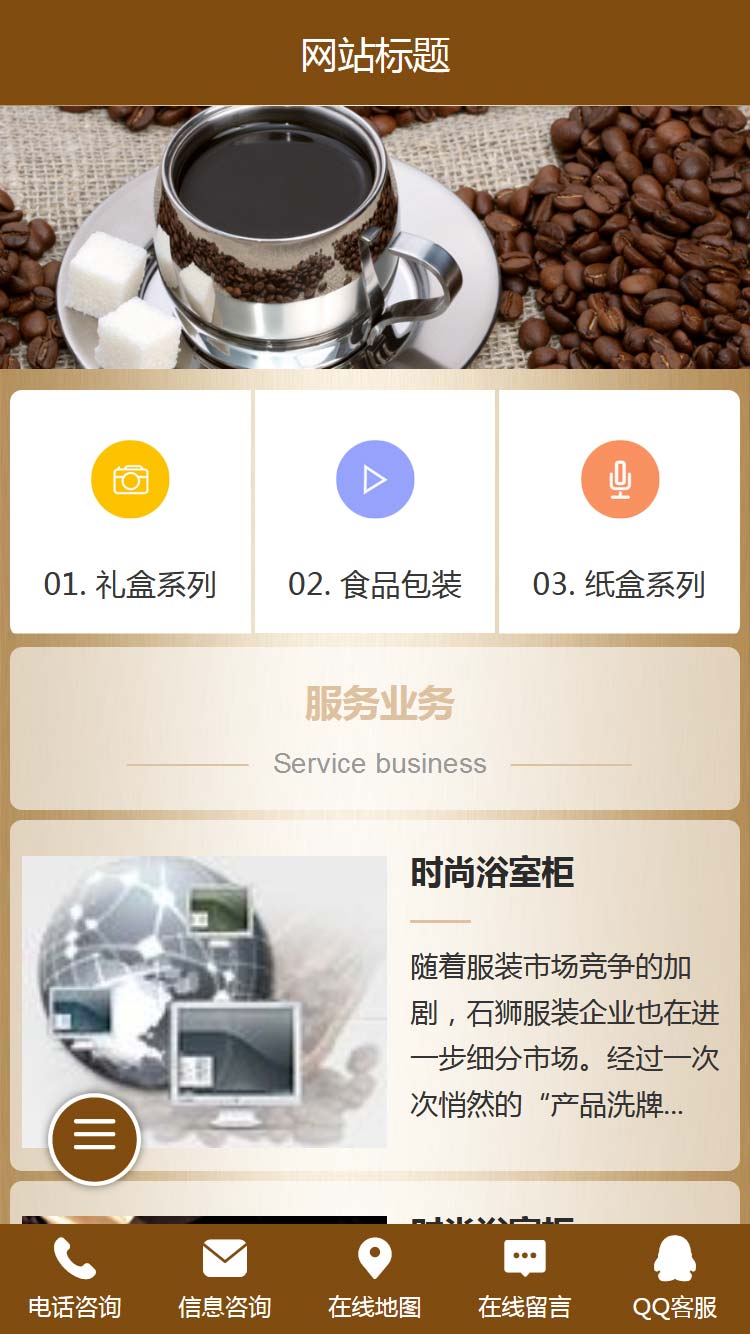Image resolution: width=750 pixels, height=1334 pixels.
Task: Tap the coffee cup banner image
Action: point(375,237)
